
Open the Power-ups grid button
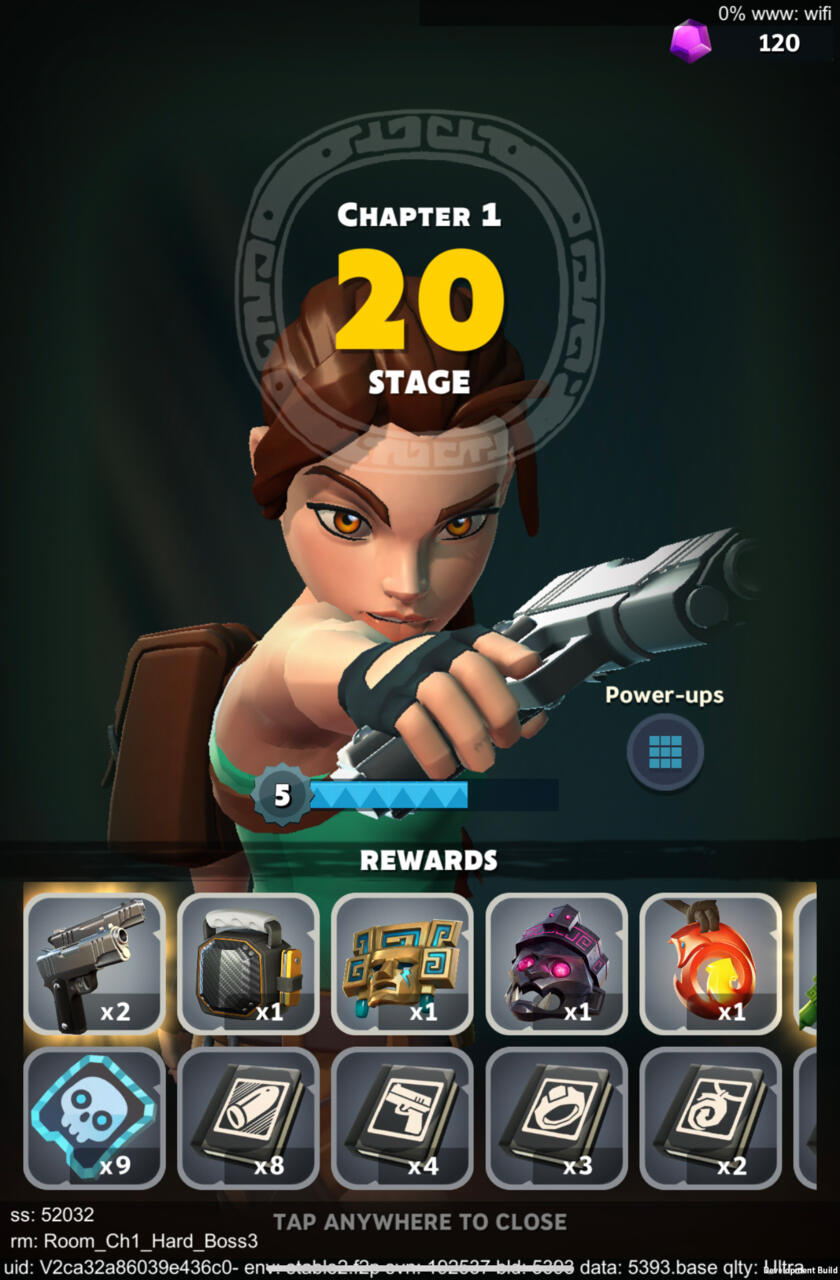point(665,751)
